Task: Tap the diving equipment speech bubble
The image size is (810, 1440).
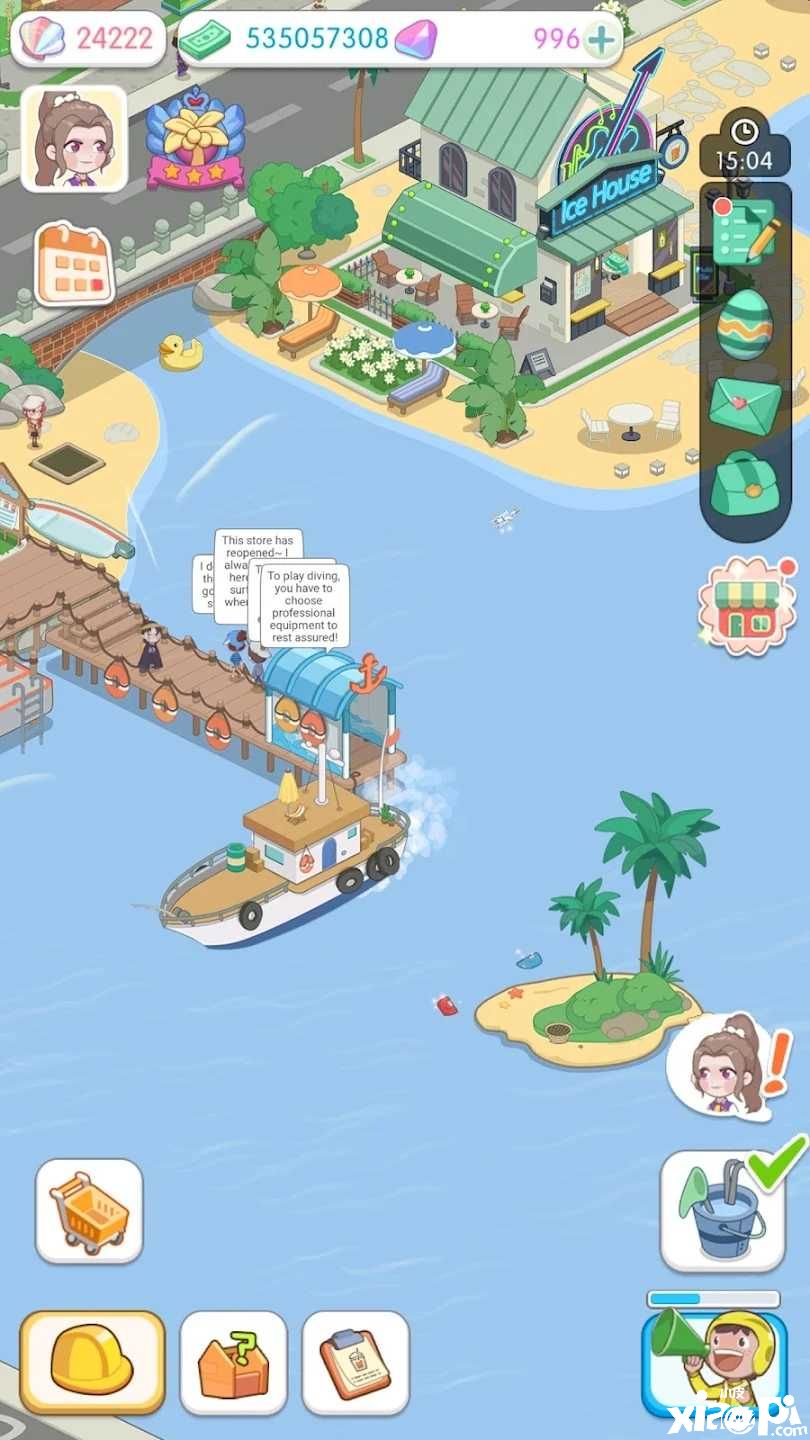Action: [304, 606]
